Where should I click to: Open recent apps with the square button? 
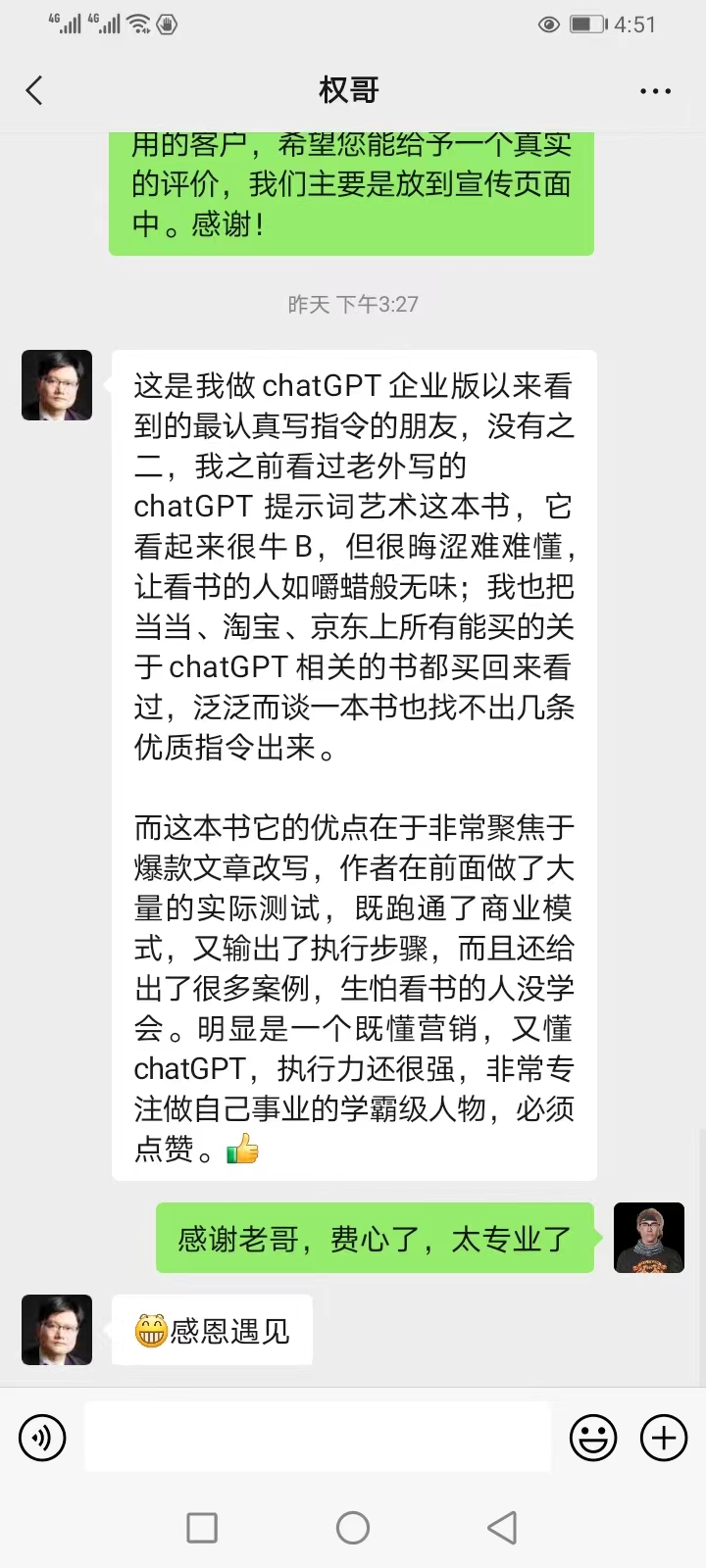coord(202,1527)
